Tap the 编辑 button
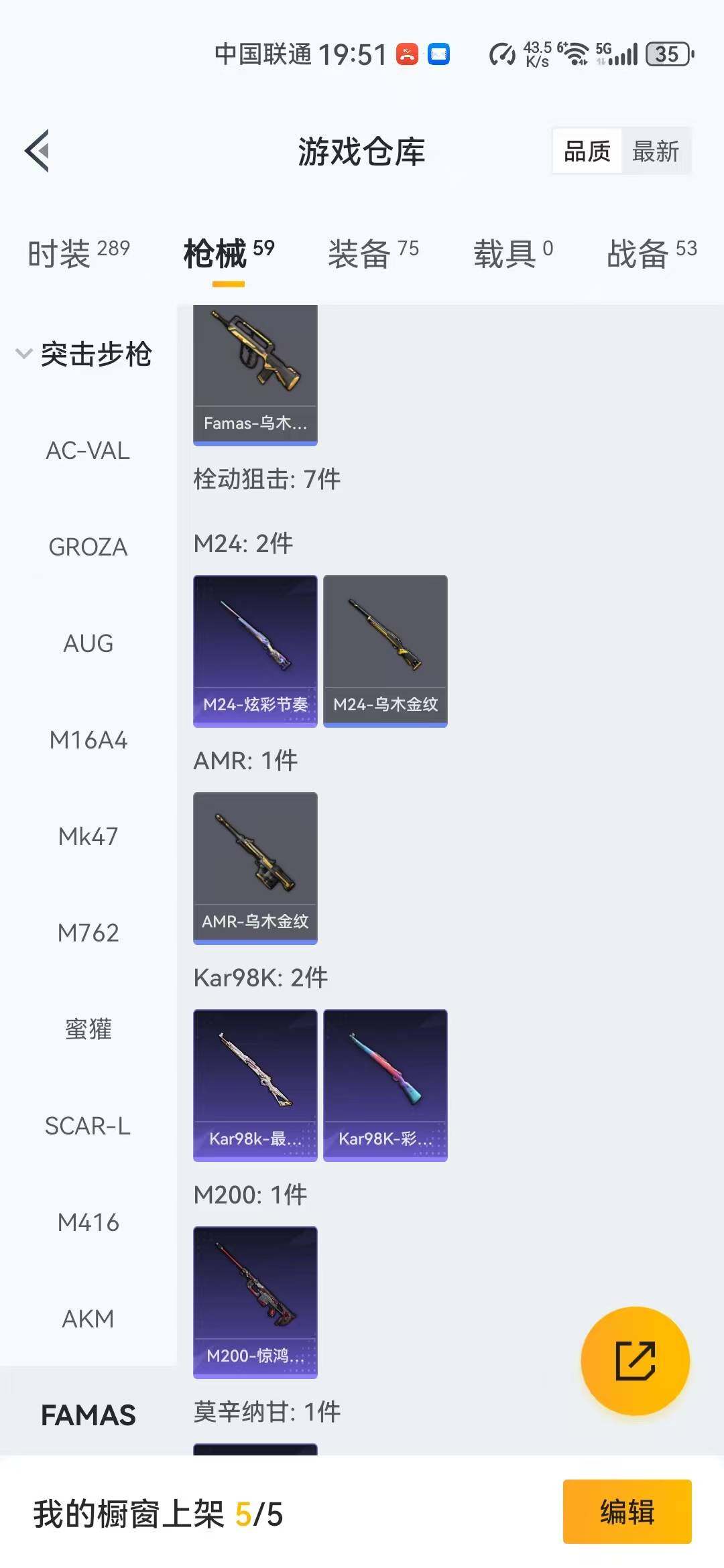This screenshot has height=1568, width=724. point(627,1512)
